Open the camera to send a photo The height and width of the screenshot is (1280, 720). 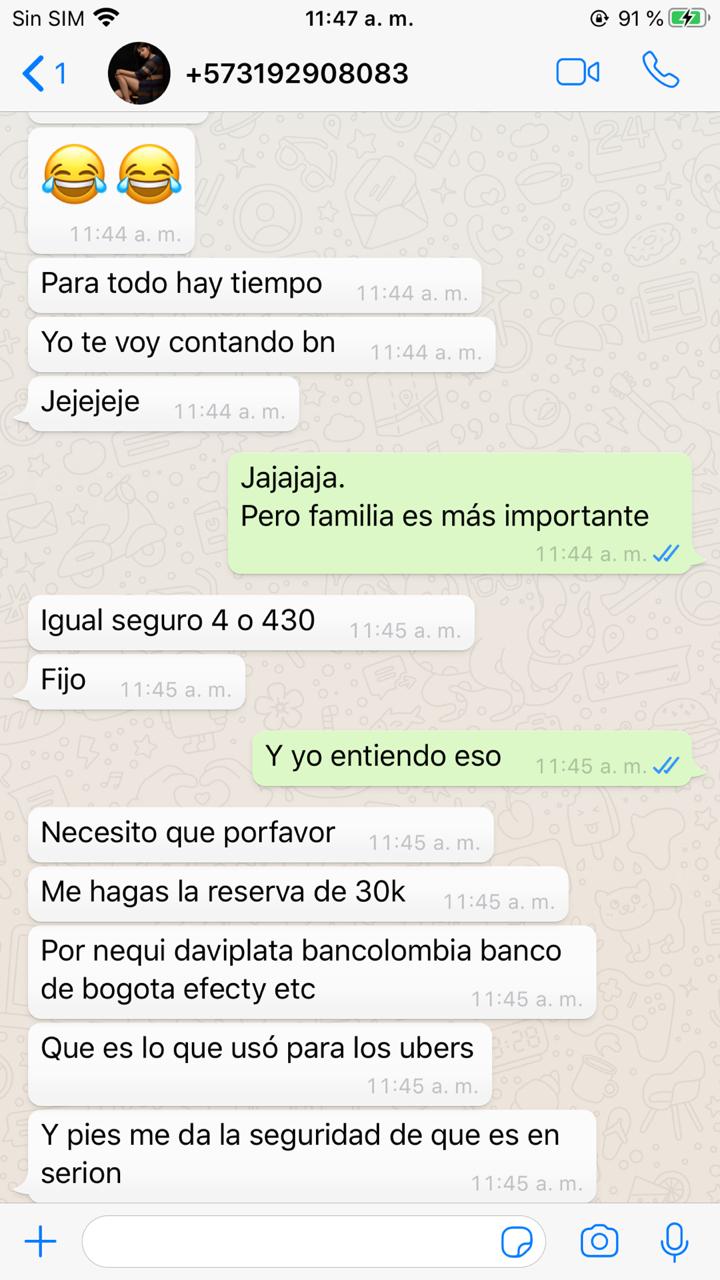pyautogui.click(x=599, y=1242)
